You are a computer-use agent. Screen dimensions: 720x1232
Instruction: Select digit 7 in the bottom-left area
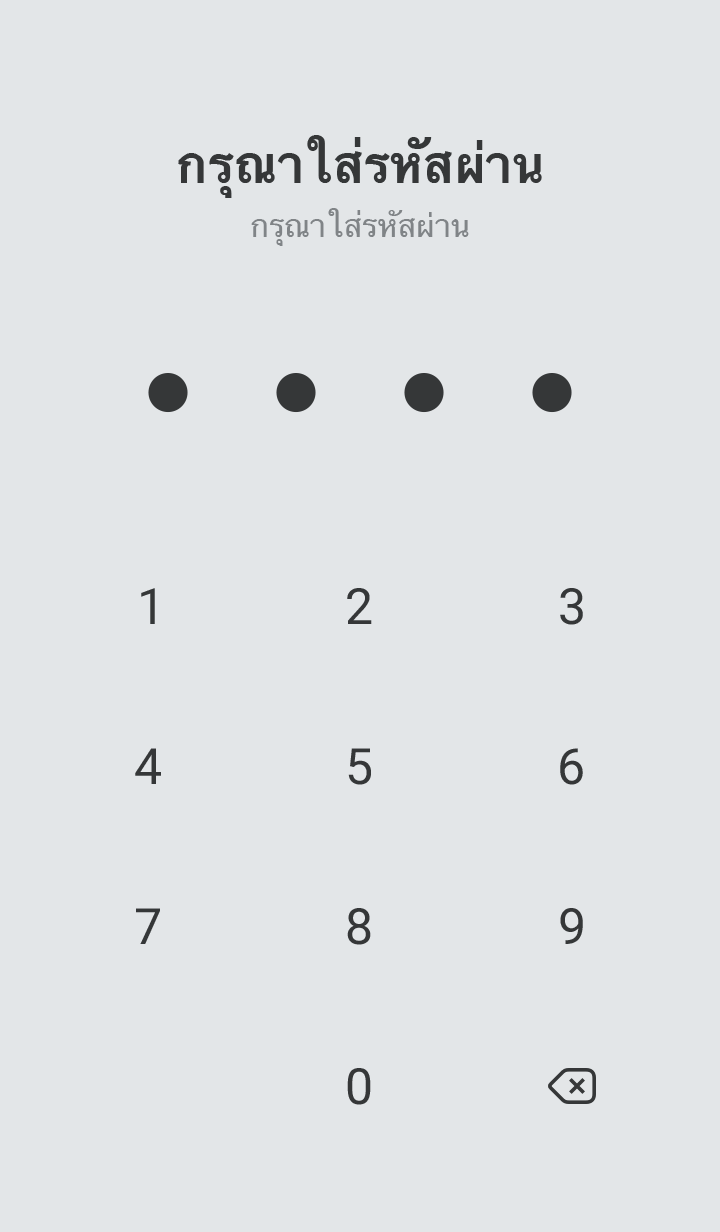148,926
